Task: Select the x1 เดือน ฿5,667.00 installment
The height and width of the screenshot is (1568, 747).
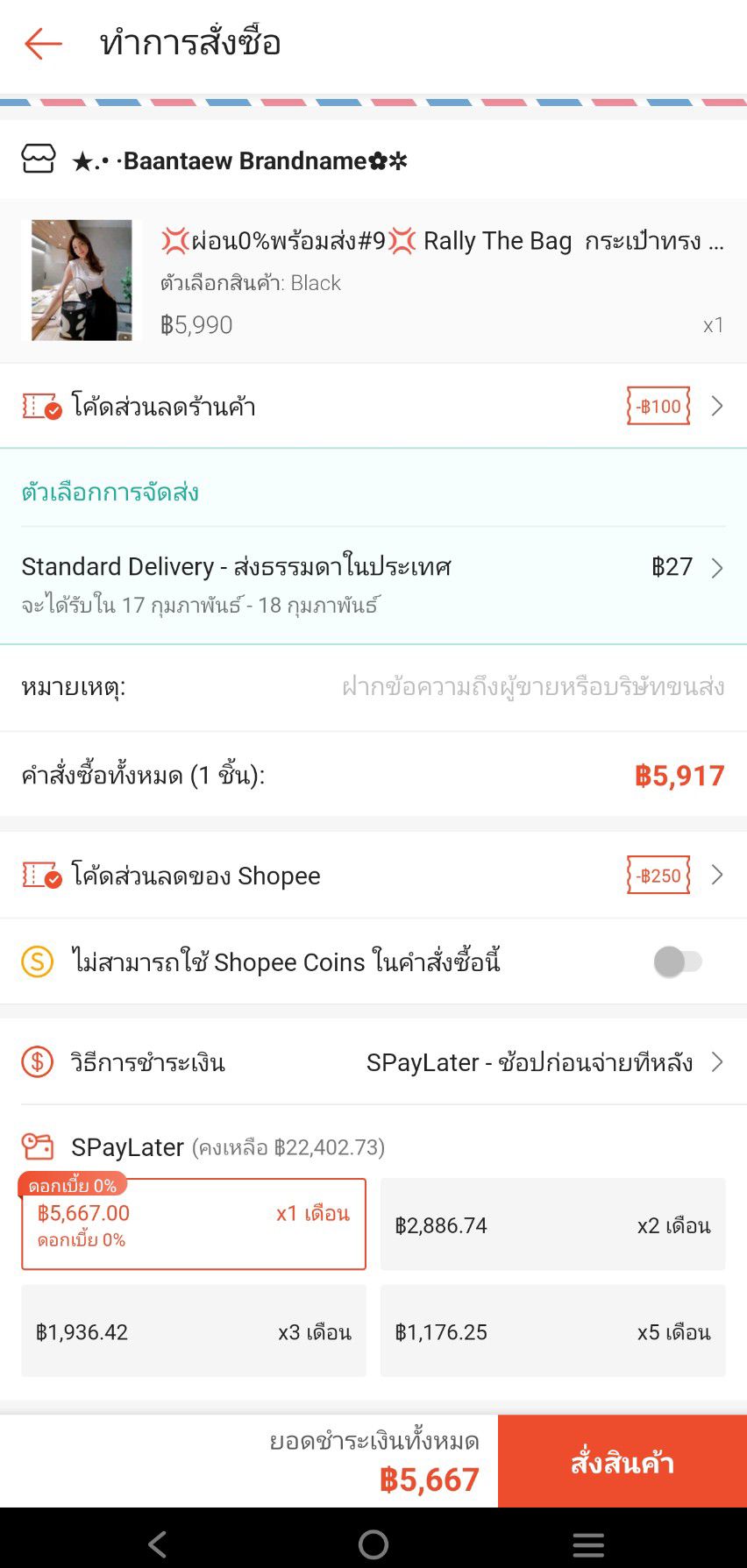Action: pos(194,1224)
